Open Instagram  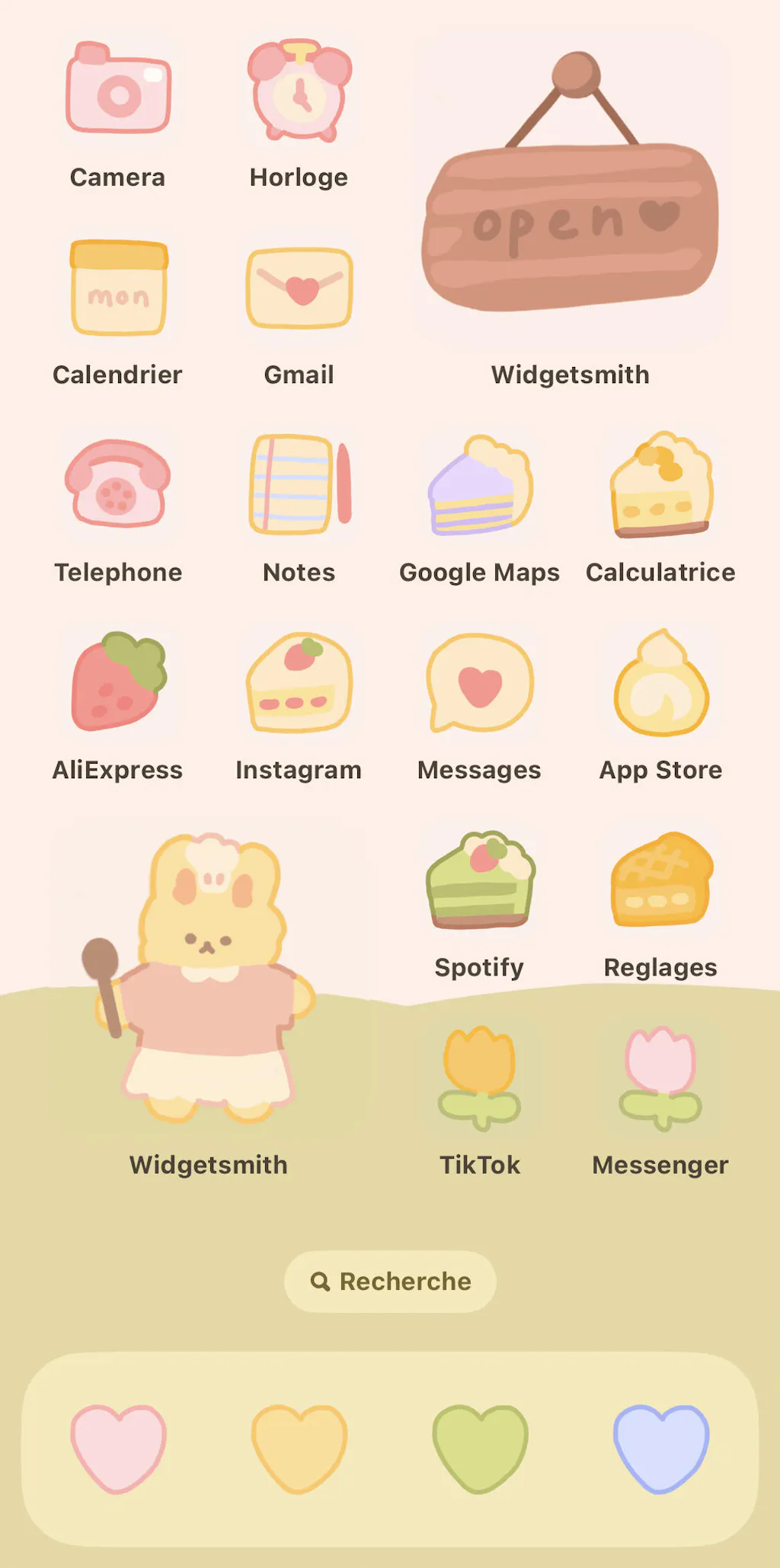coord(299,682)
